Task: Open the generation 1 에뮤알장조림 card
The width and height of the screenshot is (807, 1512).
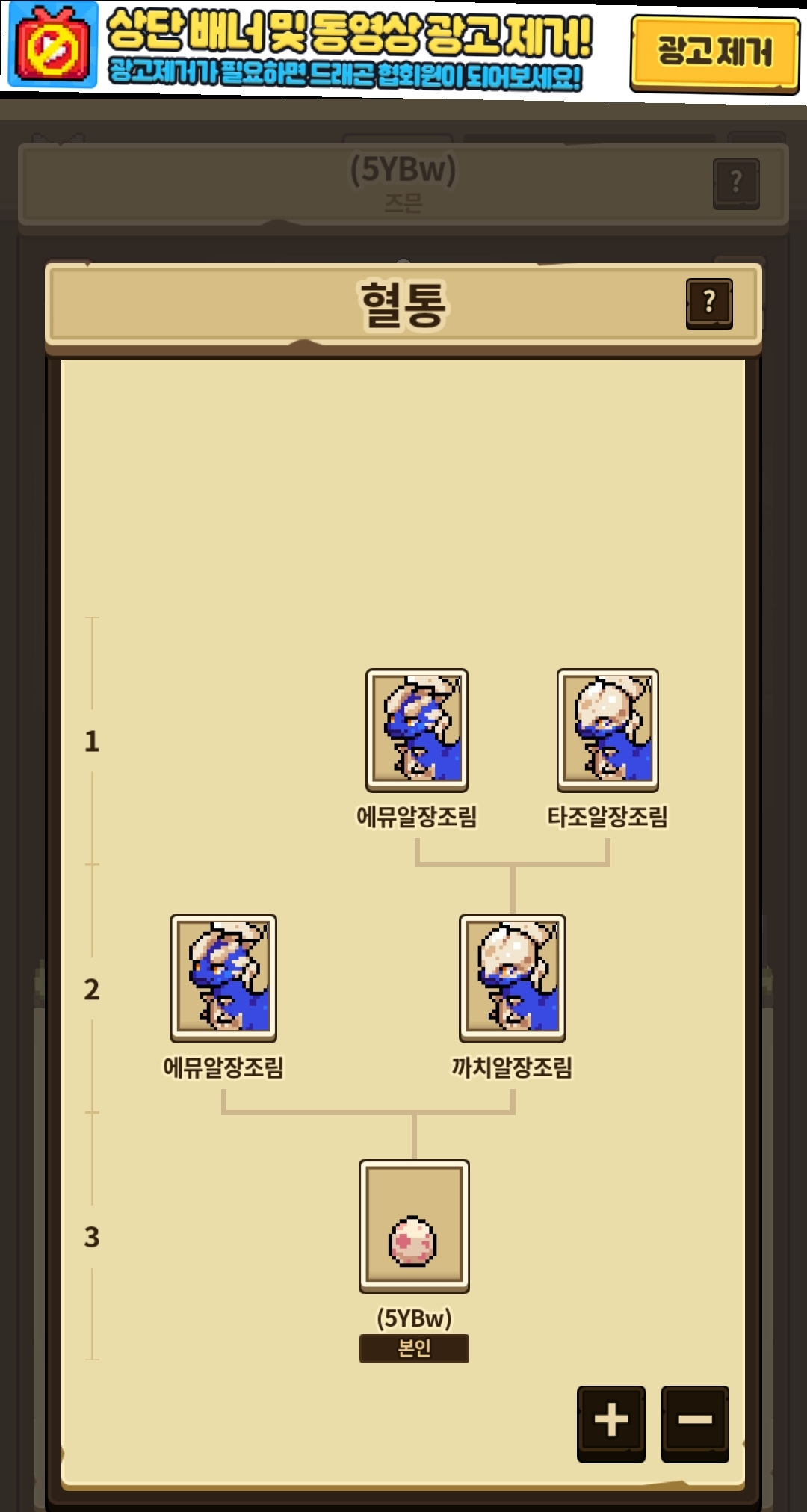Action: pyautogui.click(x=417, y=730)
